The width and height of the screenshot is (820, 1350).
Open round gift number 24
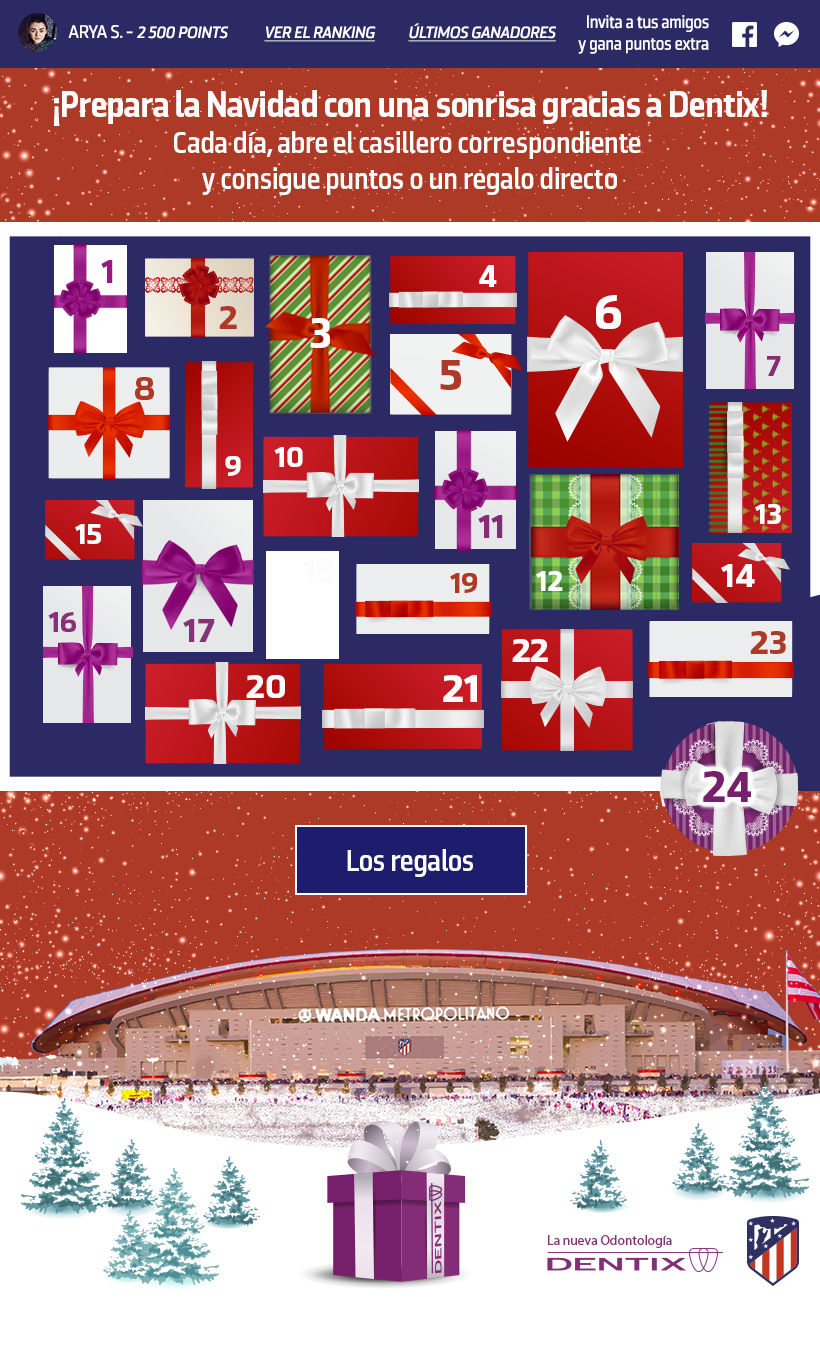pyautogui.click(x=729, y=788)
